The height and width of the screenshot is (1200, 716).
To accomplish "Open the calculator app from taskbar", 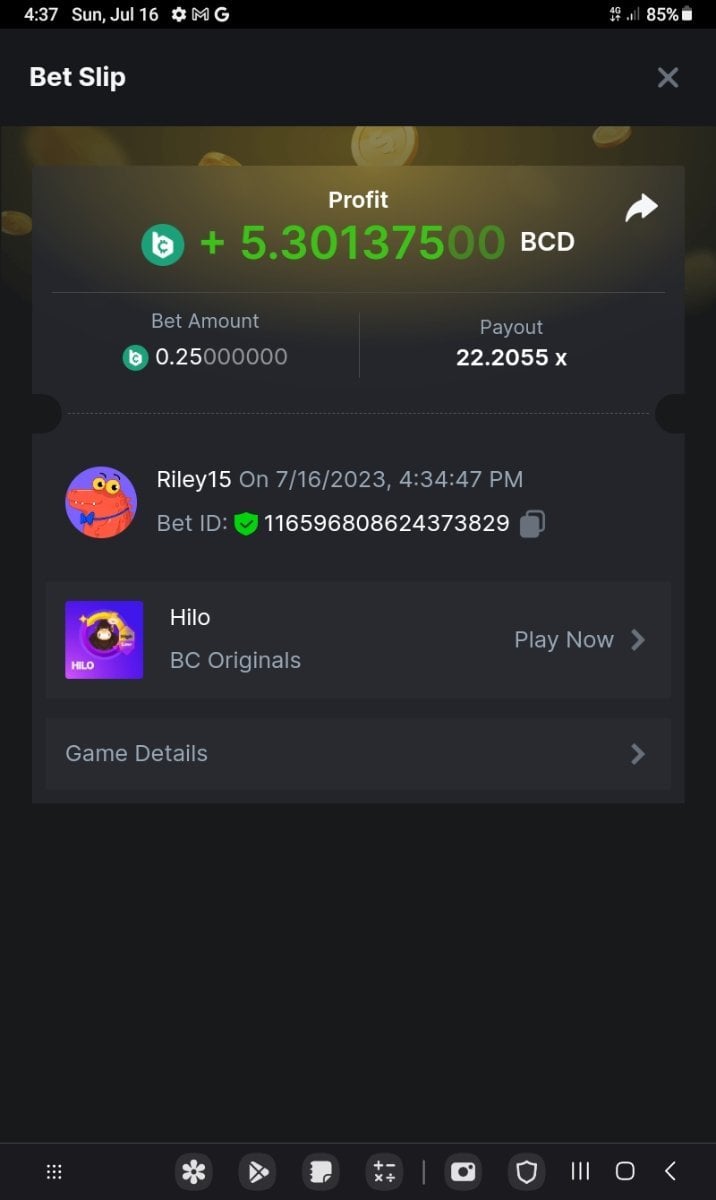I will pos(384,1171).
